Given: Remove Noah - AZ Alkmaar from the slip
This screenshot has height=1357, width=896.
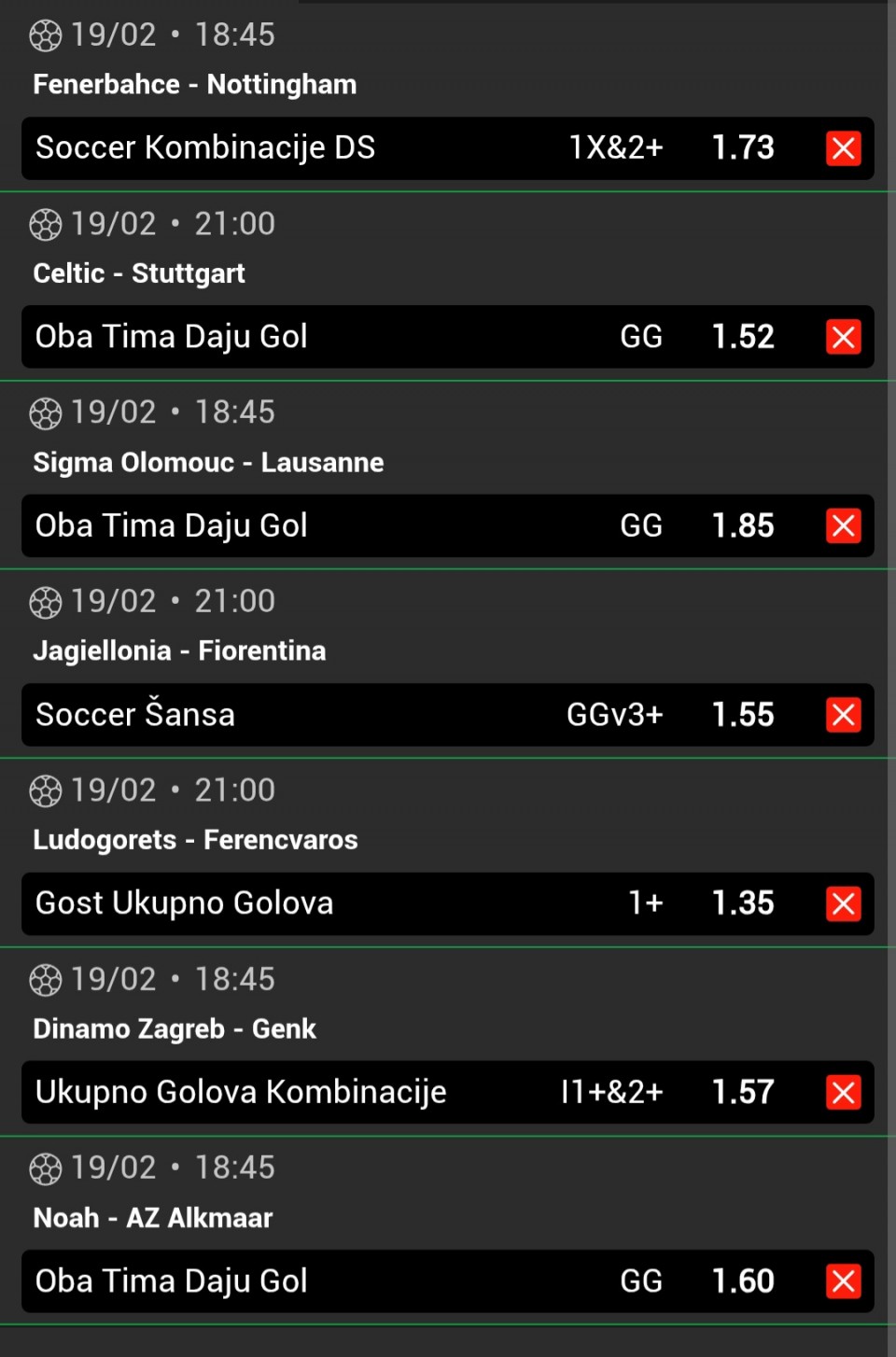Looking at the screenshot, I should [x=843, y=1281].
